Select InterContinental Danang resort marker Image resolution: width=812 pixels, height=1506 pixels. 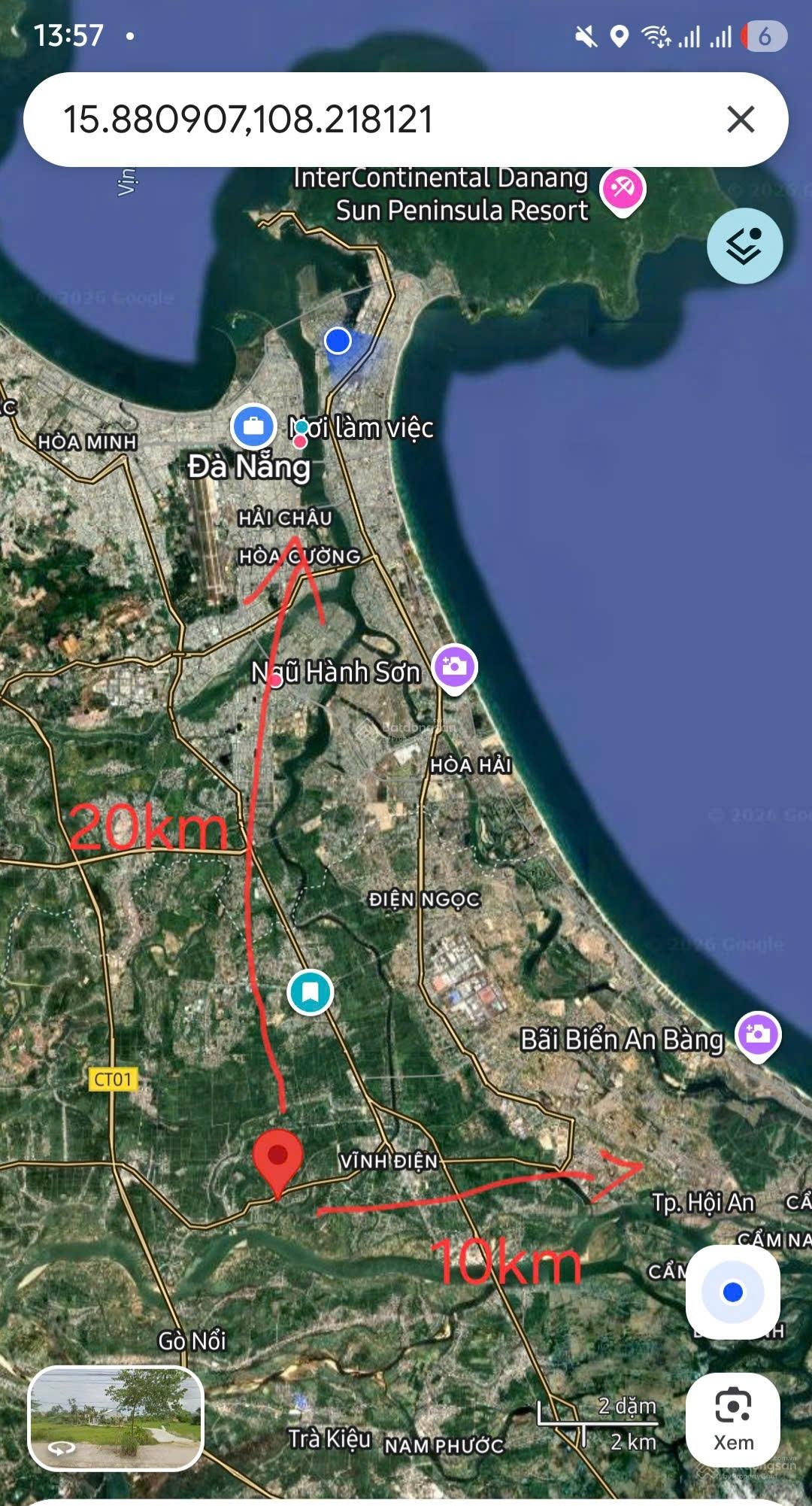click(x=623, y=188)
